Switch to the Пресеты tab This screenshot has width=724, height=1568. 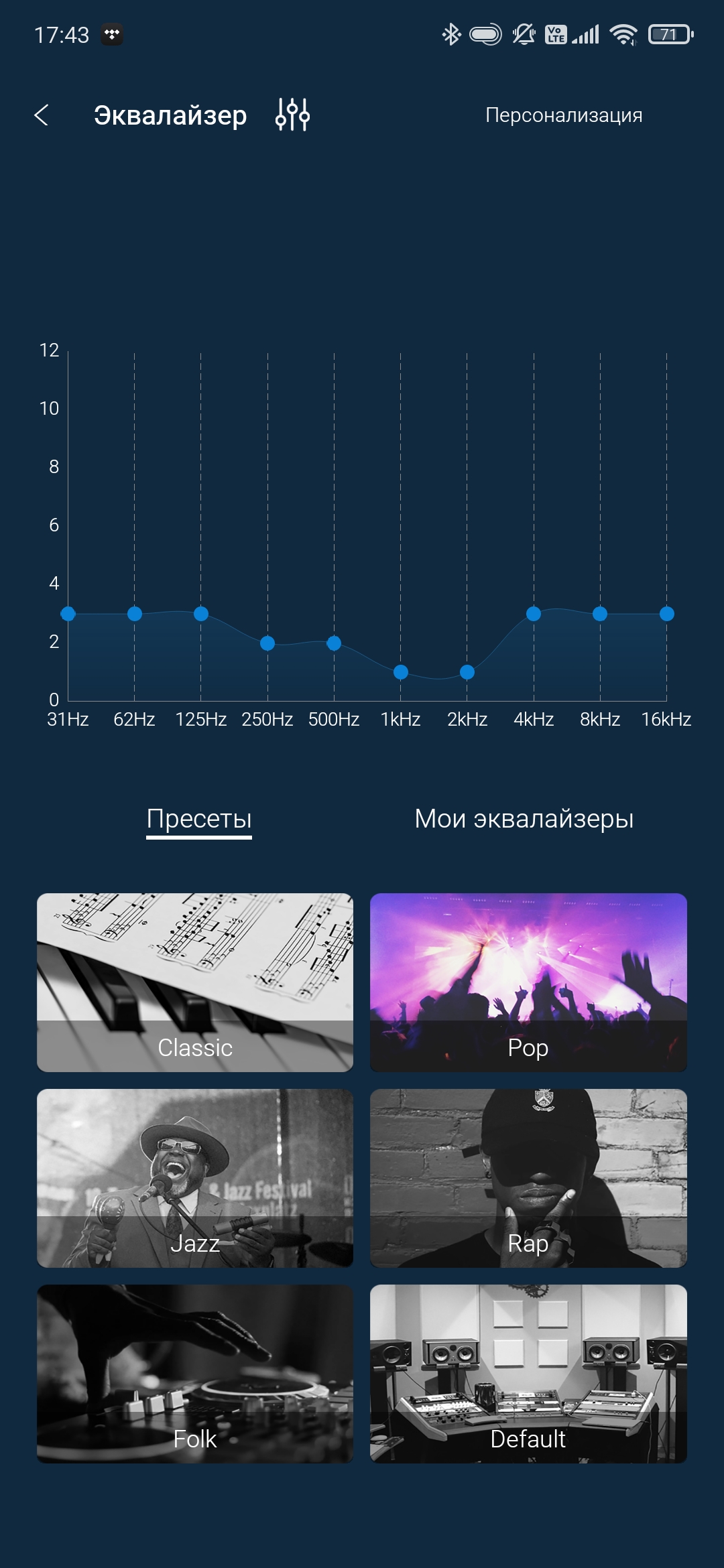199,819
